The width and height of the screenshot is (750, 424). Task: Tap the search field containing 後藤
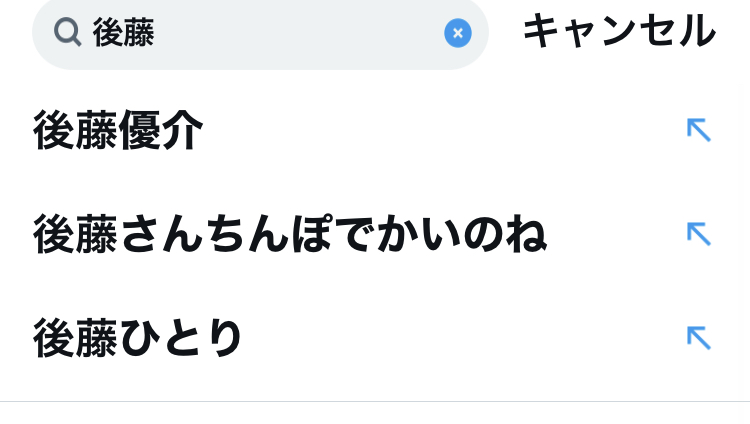260,33
